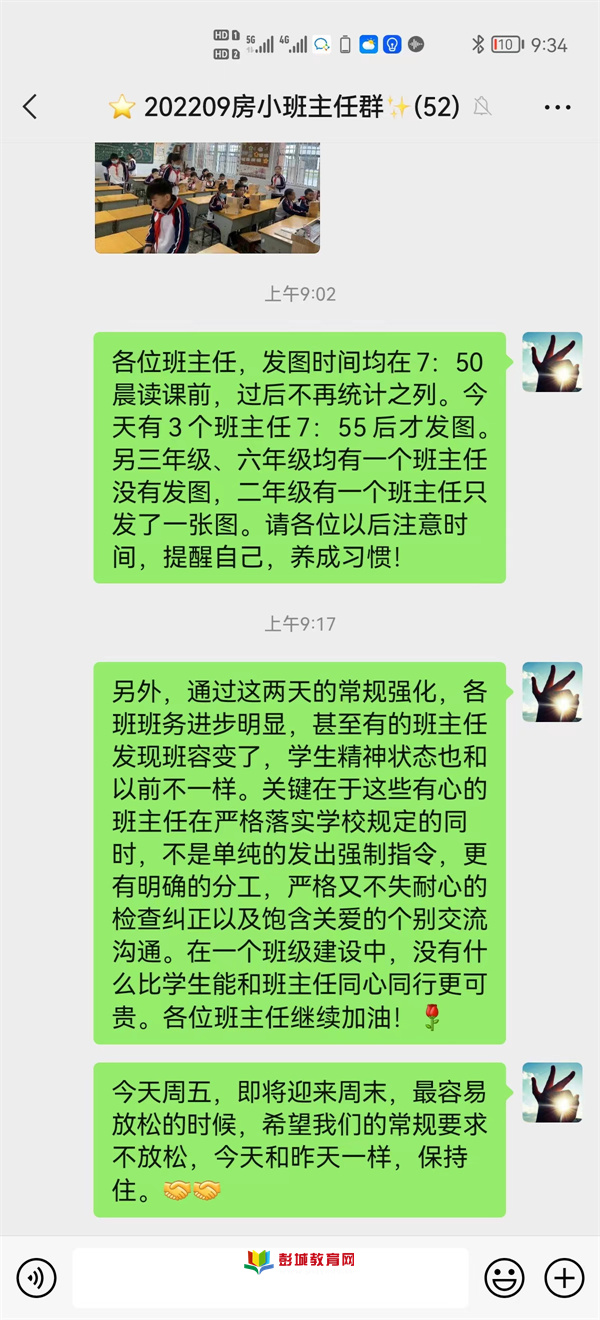Go back from the group chat
The height and width of the screenshot is (1320, 600).
(30, 107)
